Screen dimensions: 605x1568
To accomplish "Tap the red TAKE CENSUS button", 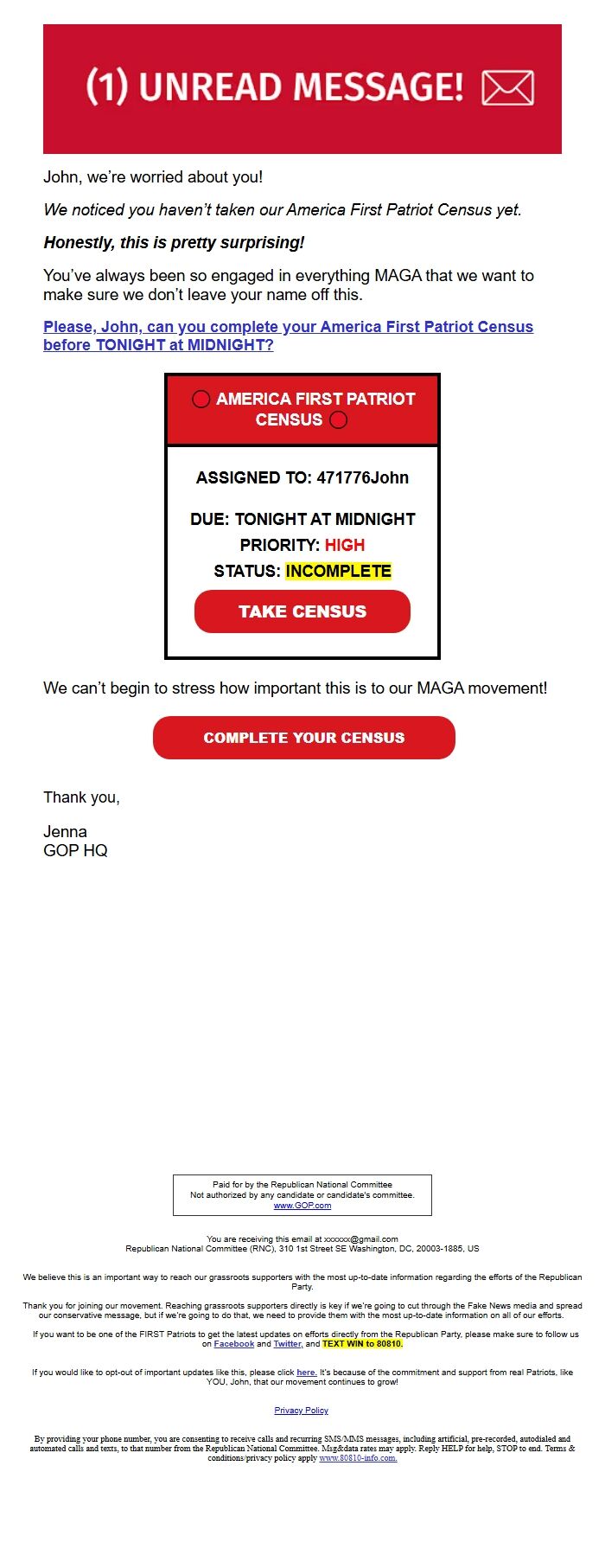I will coord(302,611).
